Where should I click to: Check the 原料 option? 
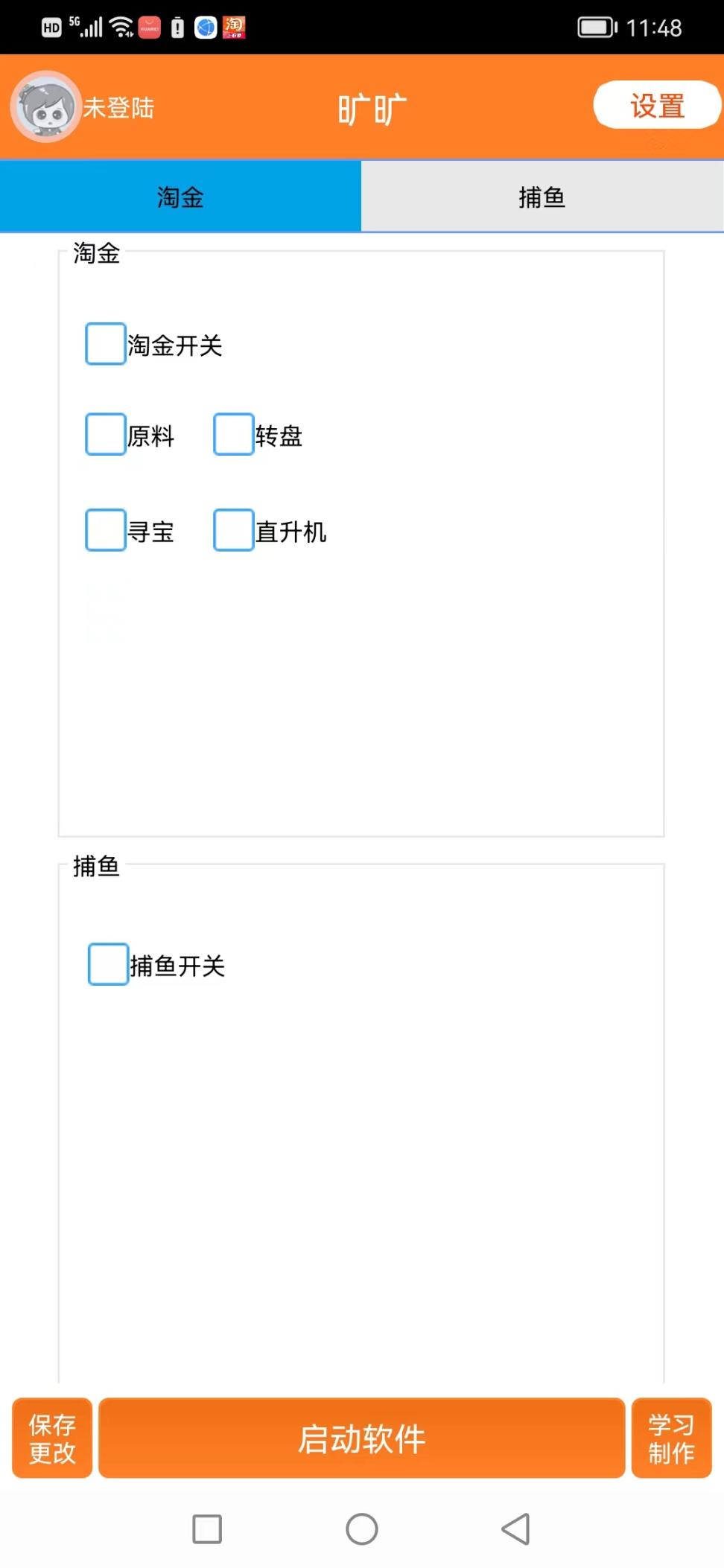coord(106,435)
